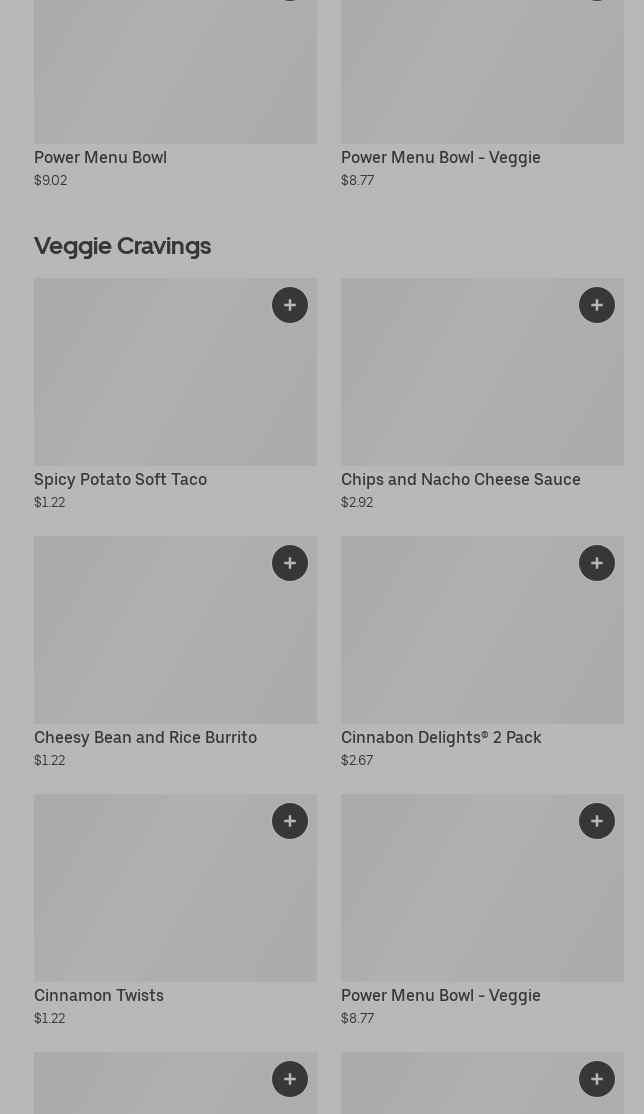Open Chips and Nacho Cheese Sauce details
This screenshot has width=644, height=1114.
point(482,390)
